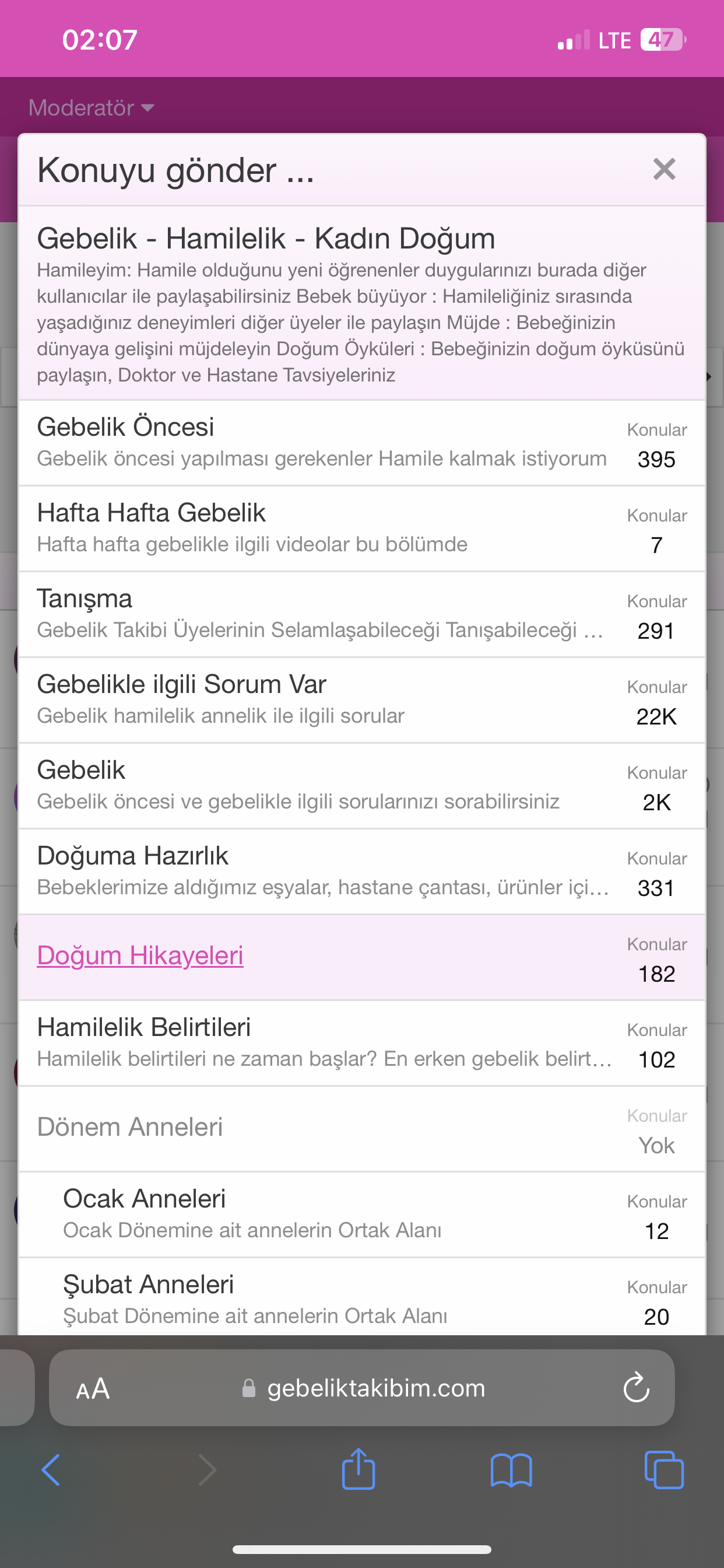Expand the description with the right chevron
The image size is (724, 1568).
click(x=709, y=376)
